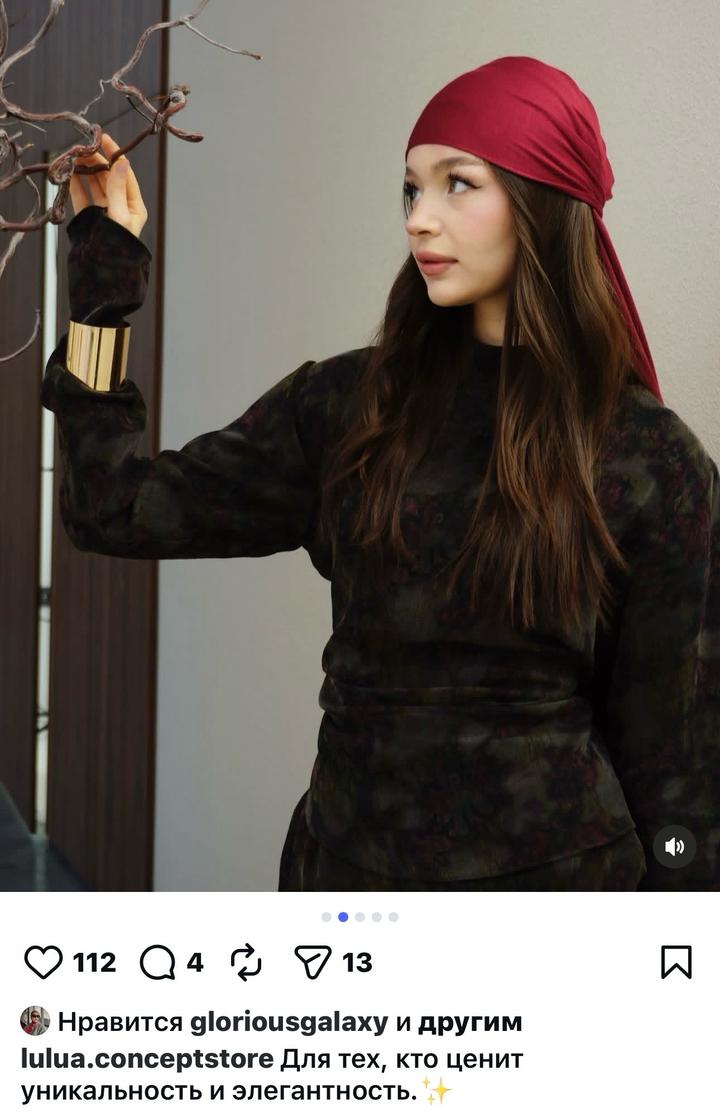This screenshot has width=720, height=1113.
Task: Tap the liker's small profile avatar
Action: pyautogui.click(x=35, y=1021)
